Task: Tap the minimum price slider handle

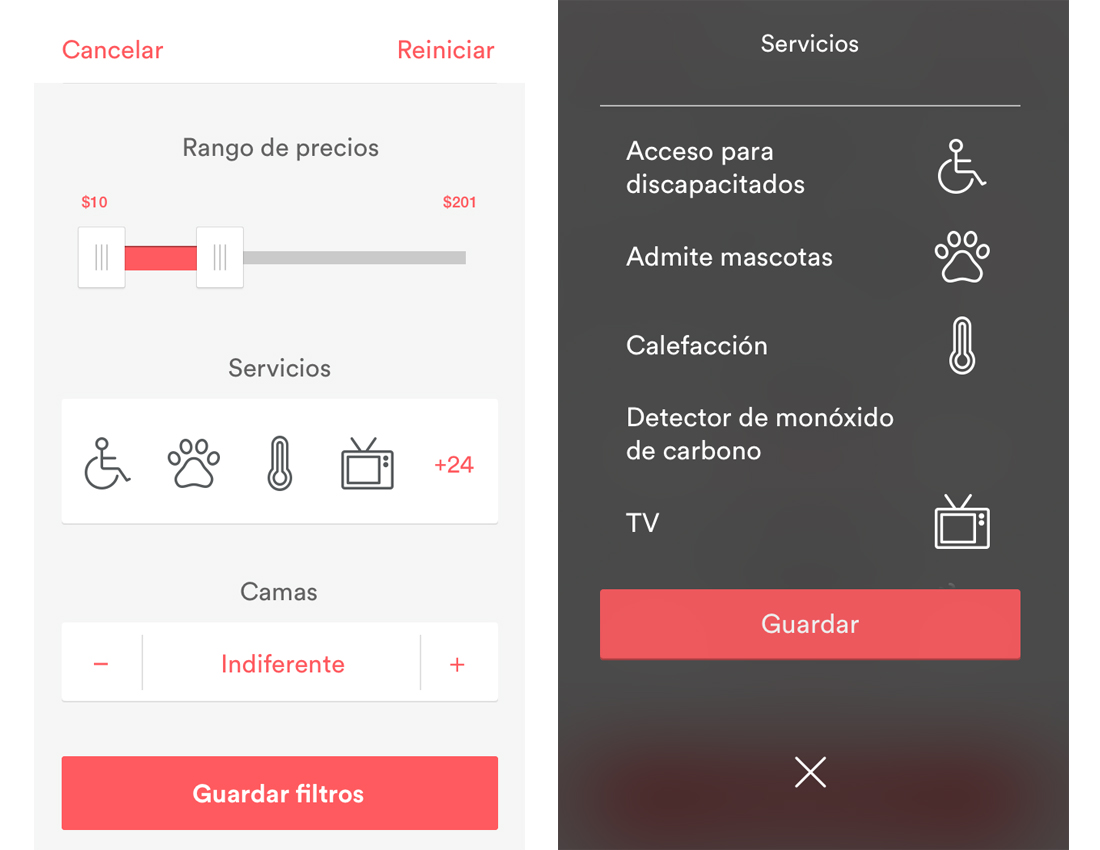Action: pyautogui.click(x=101, y=257)
